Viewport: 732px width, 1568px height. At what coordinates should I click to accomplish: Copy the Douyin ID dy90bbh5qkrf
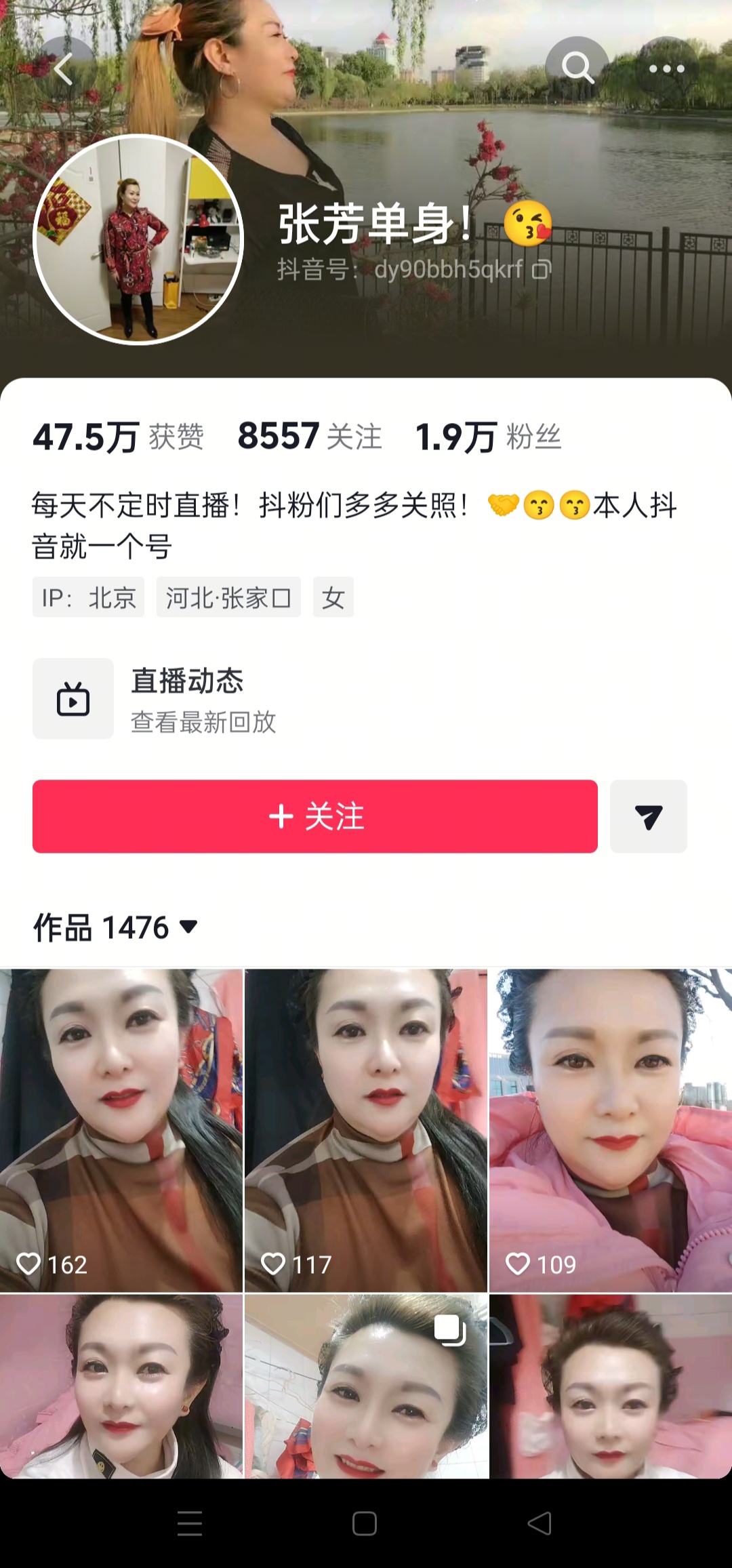click(542, 270)
